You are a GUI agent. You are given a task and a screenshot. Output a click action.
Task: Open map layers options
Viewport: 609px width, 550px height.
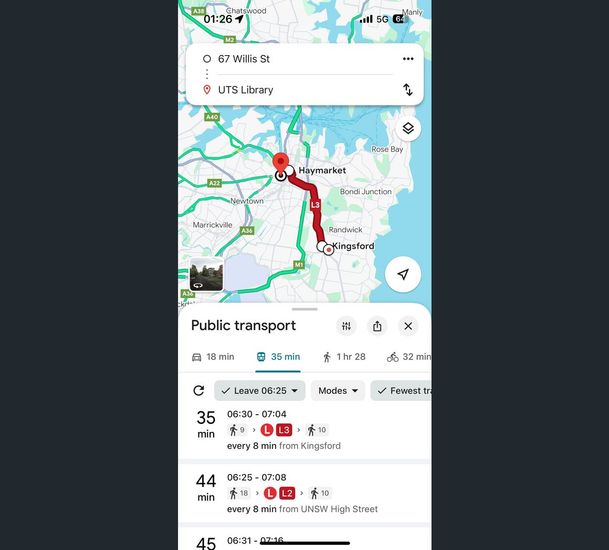coord(408,129)
